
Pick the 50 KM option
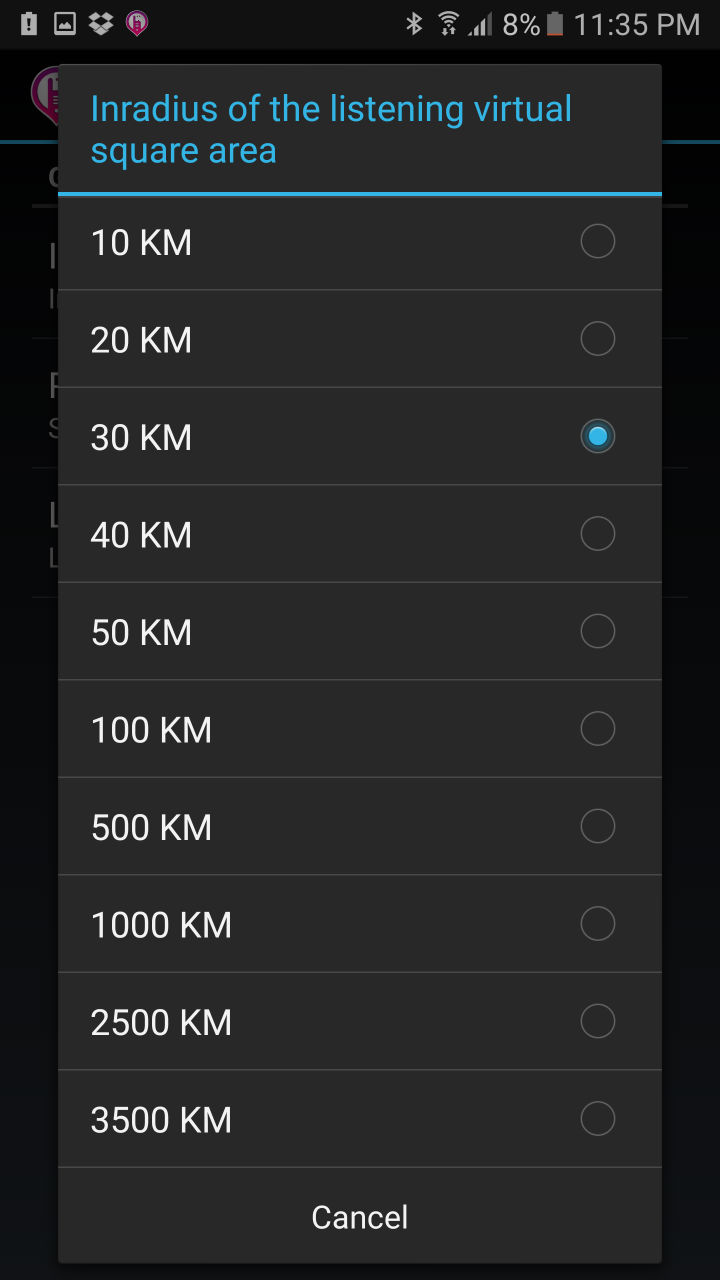tap(360, 632)
